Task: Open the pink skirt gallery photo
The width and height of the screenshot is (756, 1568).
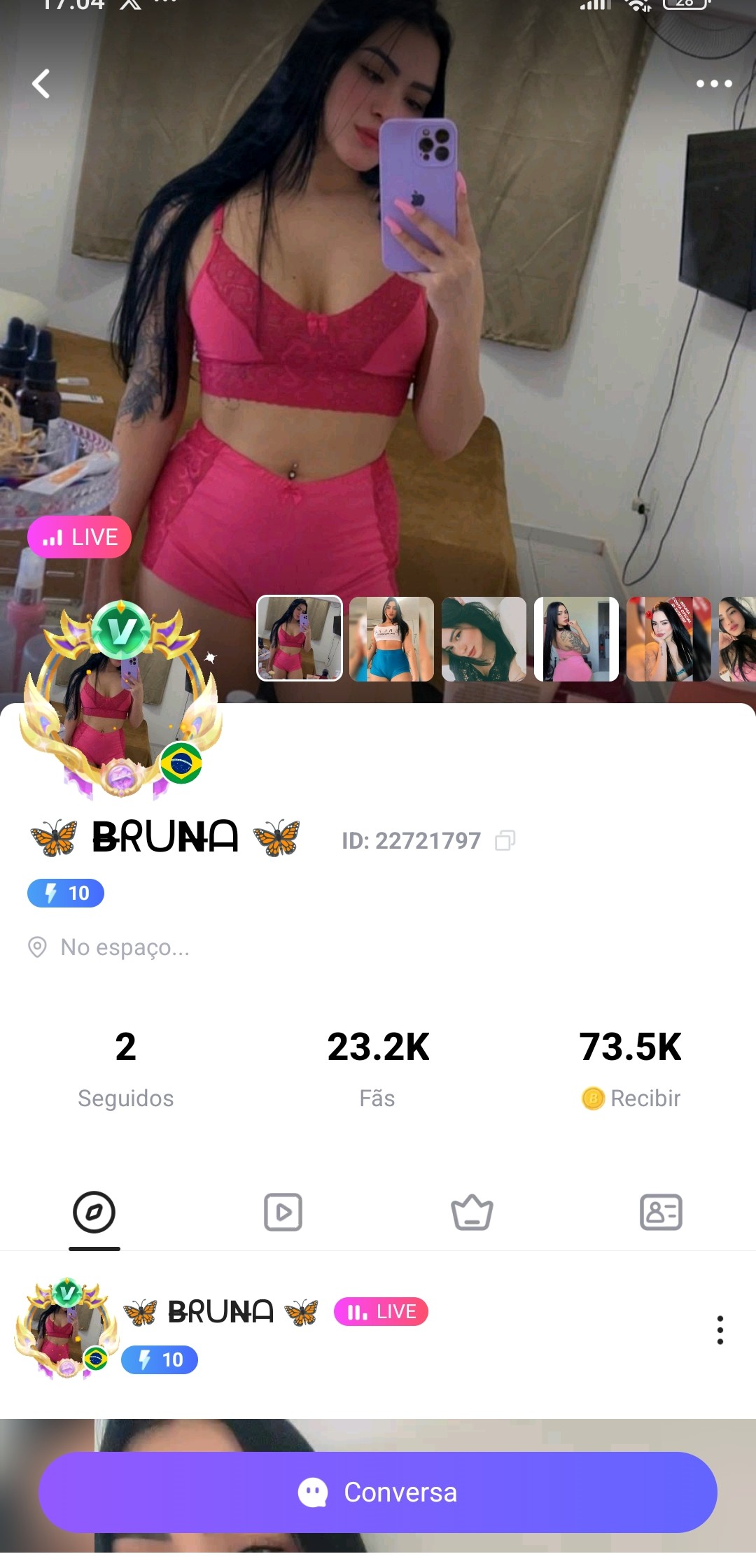Action: click(x=576, y=639)
